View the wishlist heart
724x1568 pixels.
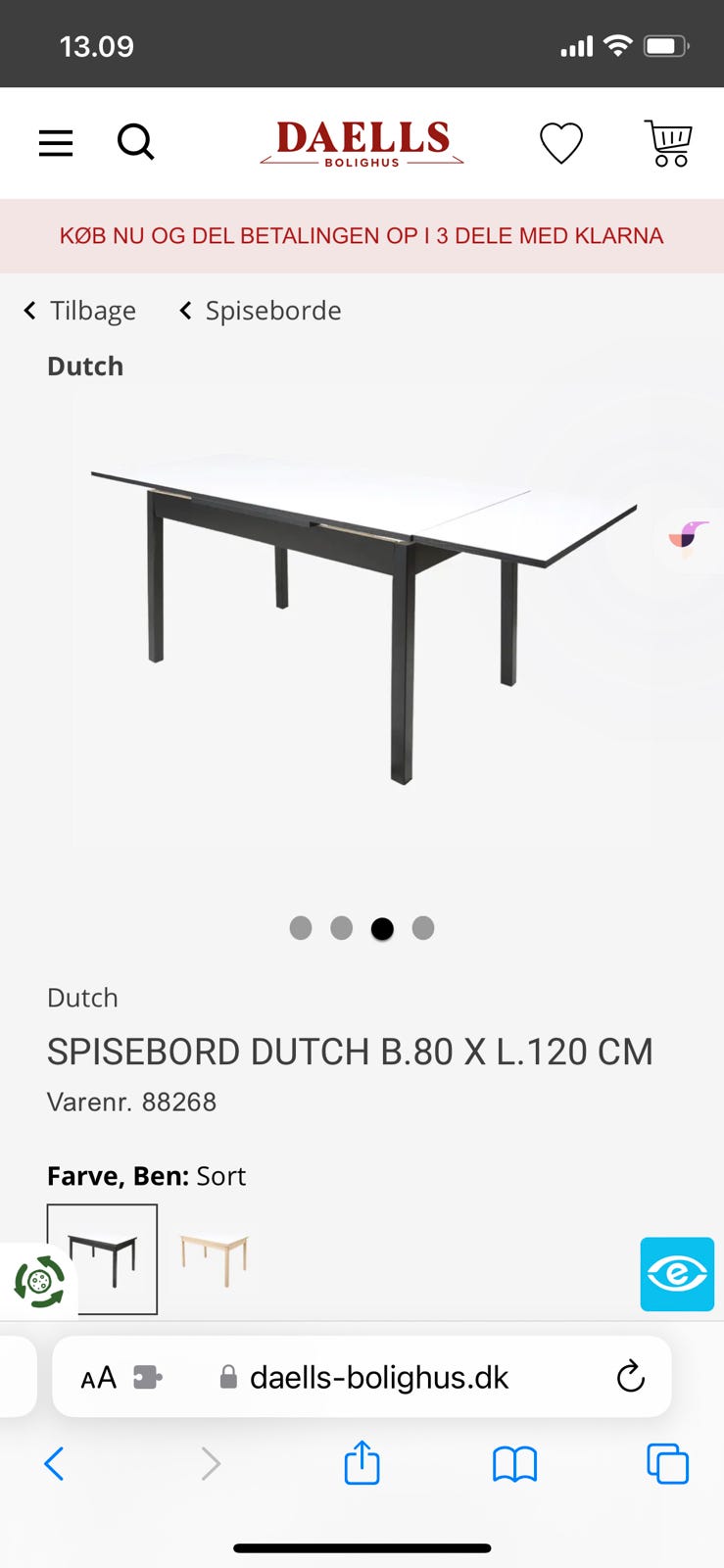click(x=561, y=143)
